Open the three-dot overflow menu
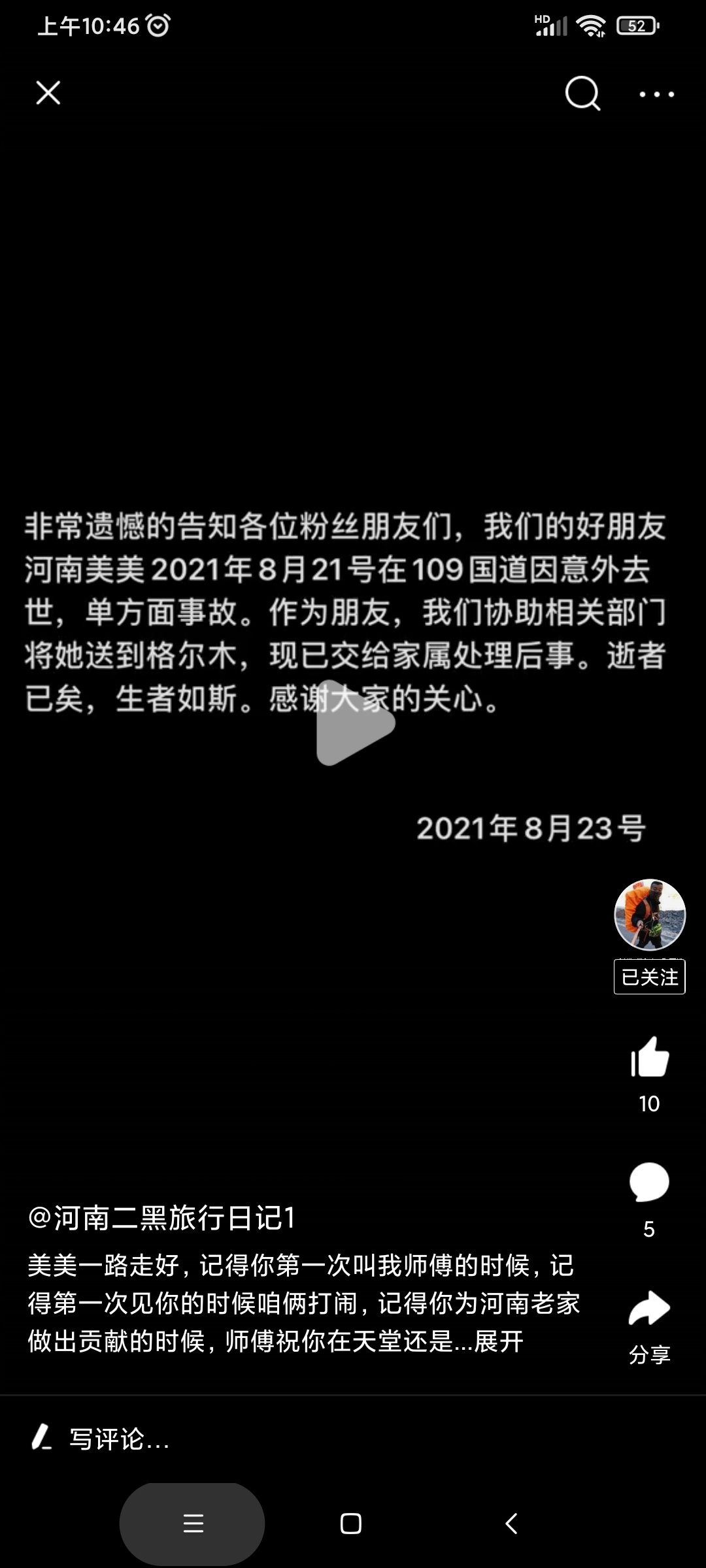Screen dimensions: 706x1568 (656, 95)
